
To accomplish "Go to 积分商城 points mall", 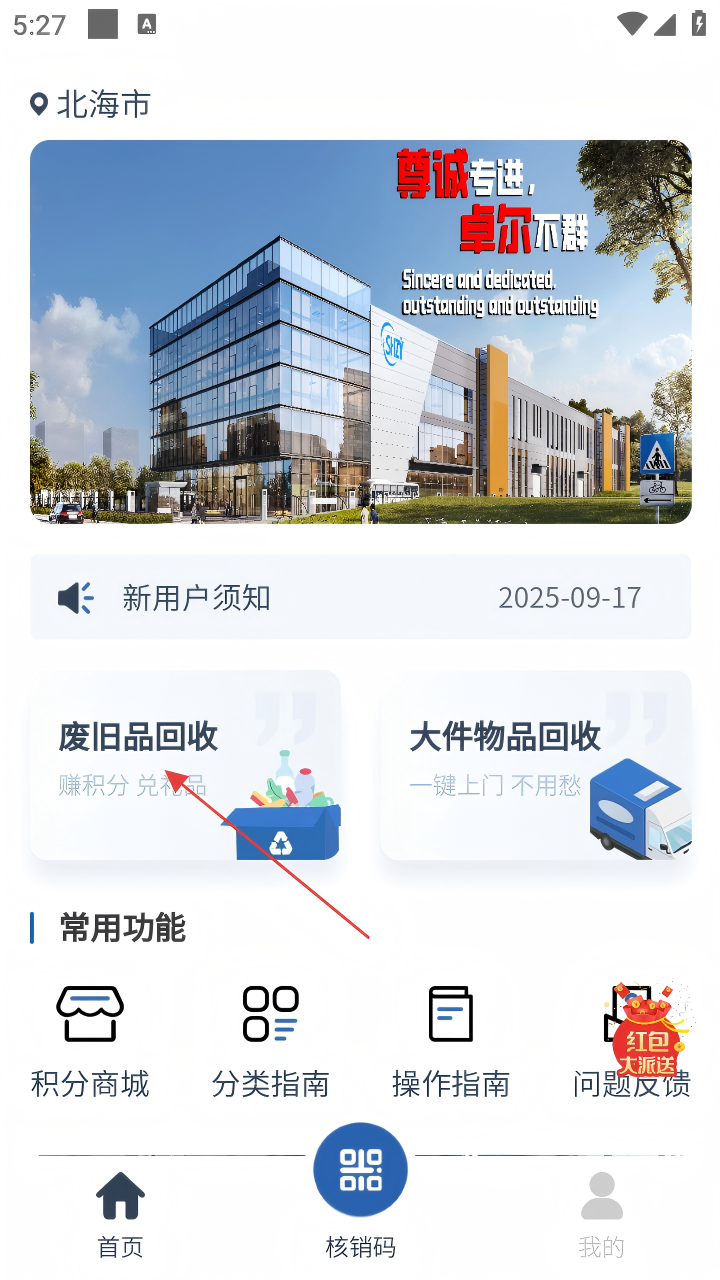I will click(90, 1040).
